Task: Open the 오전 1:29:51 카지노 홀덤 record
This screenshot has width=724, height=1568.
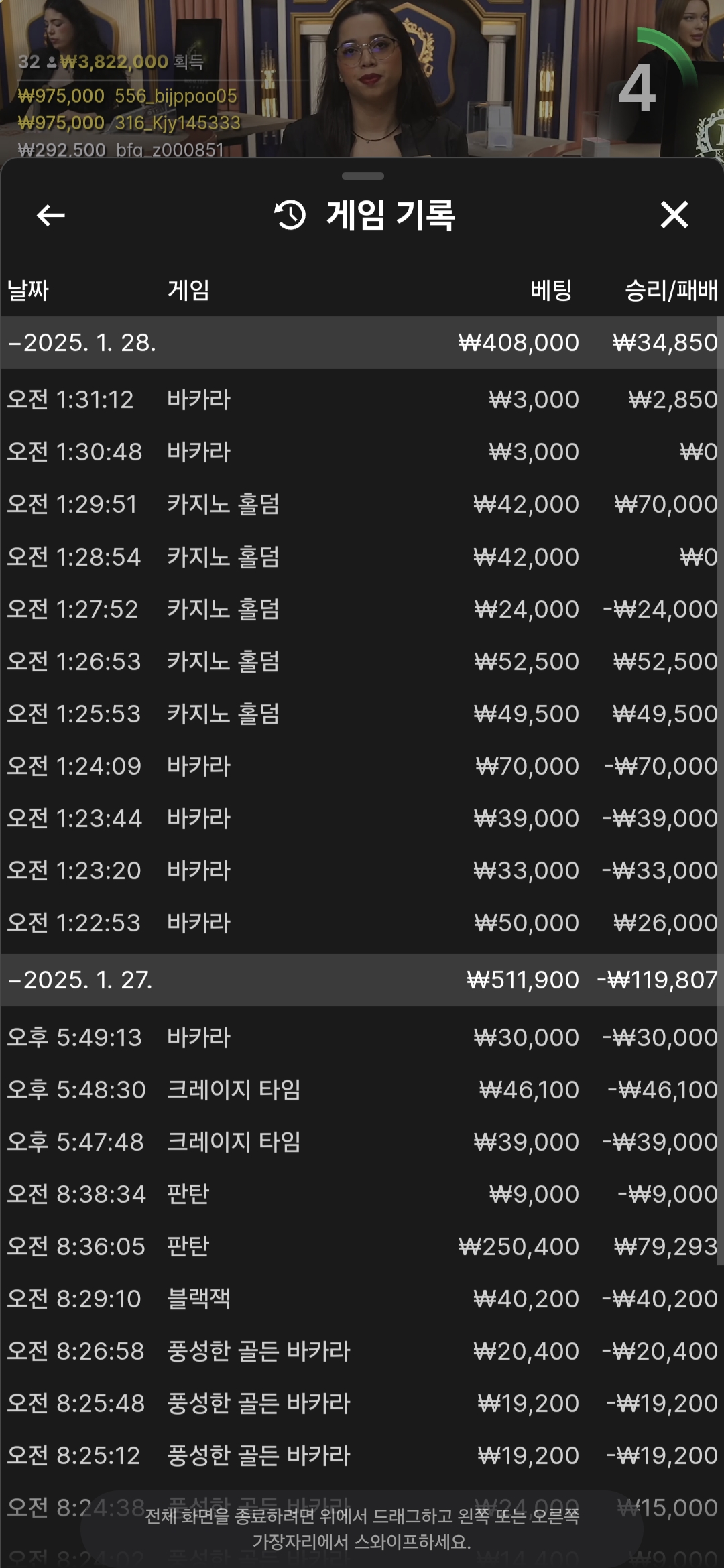Action: pos(362,504)
